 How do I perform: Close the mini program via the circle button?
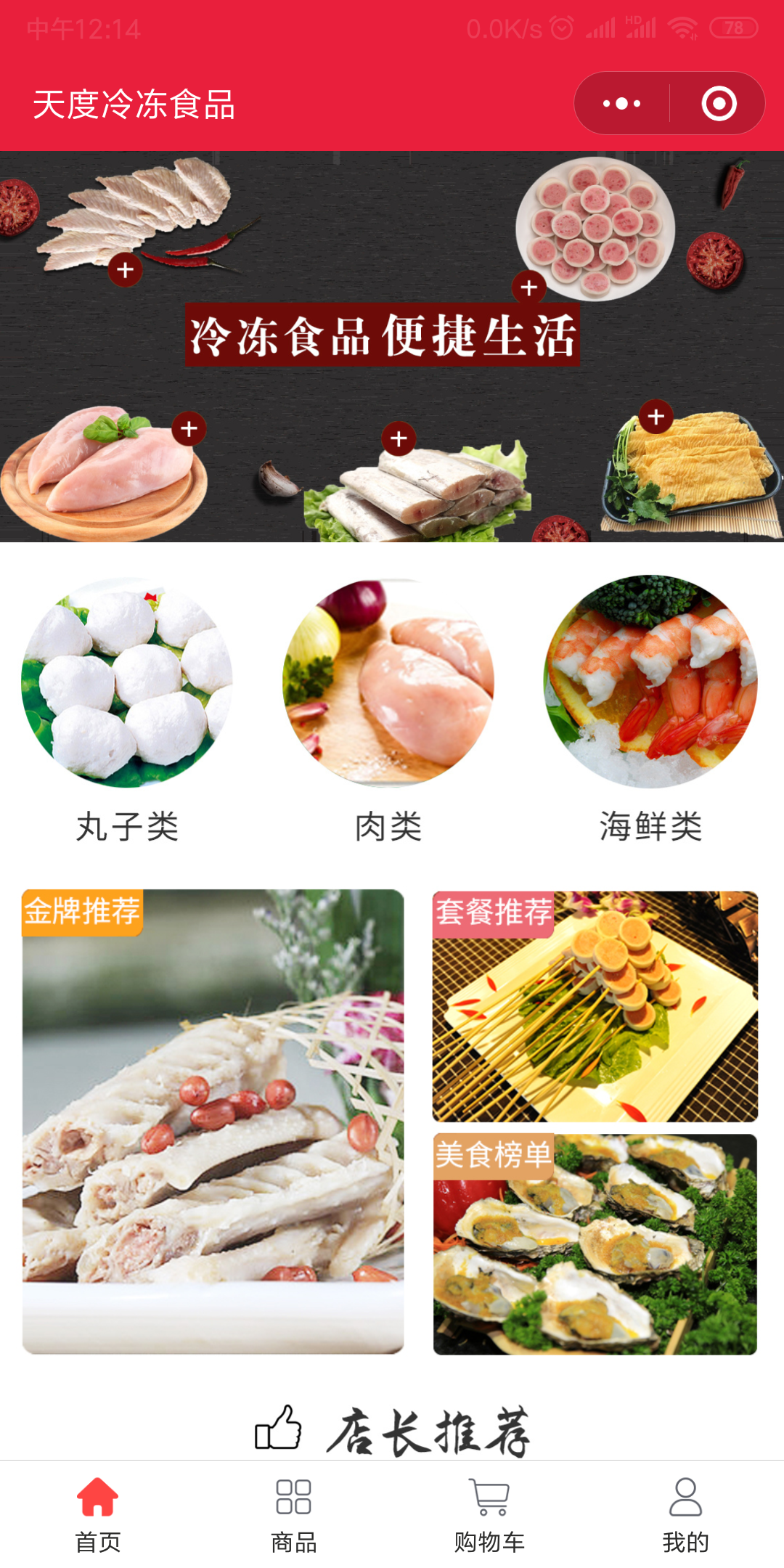(x=719, y=103)
